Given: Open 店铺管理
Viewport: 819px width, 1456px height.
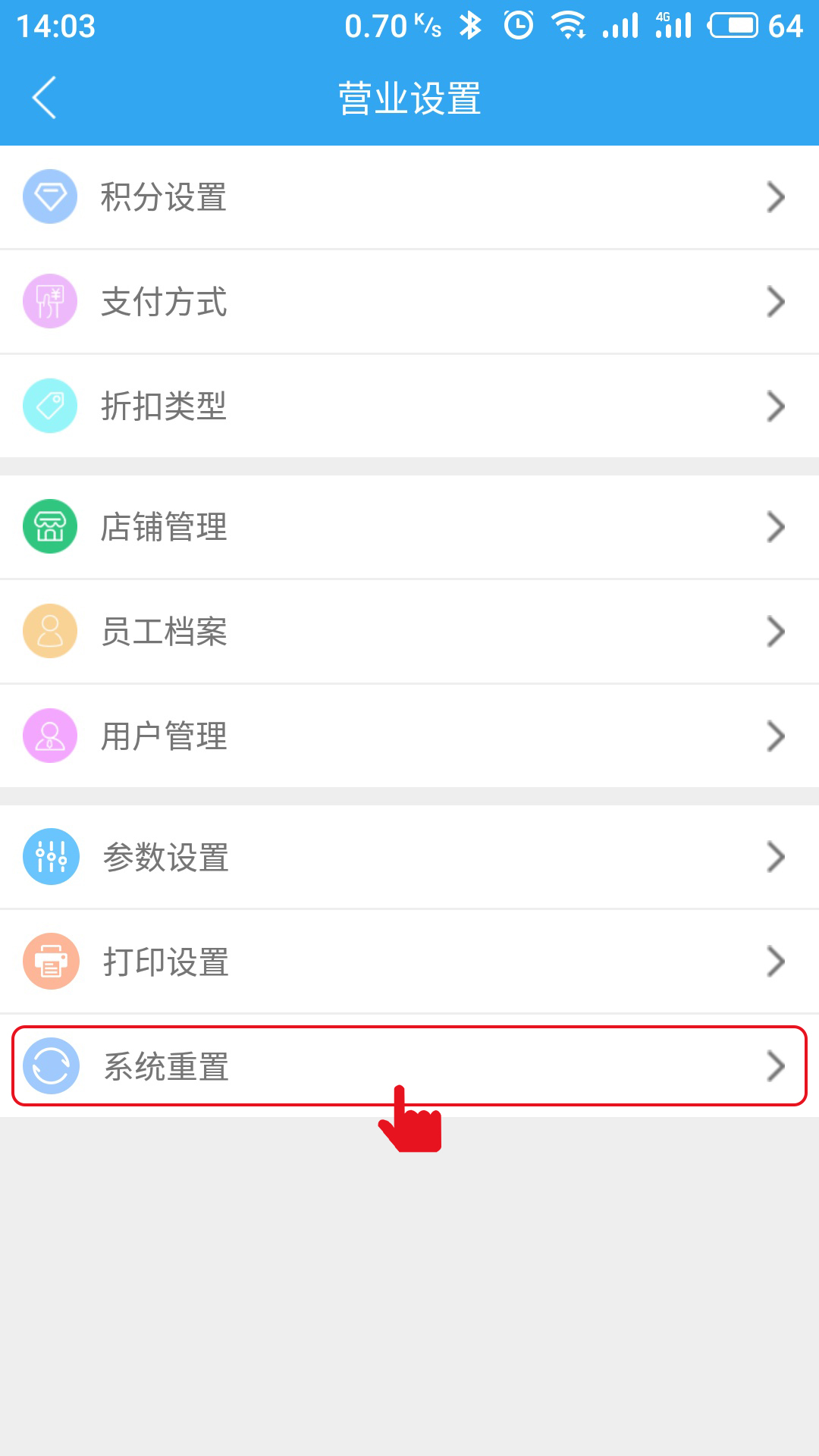Looking at the screenshot, I should tap(409, 527).
